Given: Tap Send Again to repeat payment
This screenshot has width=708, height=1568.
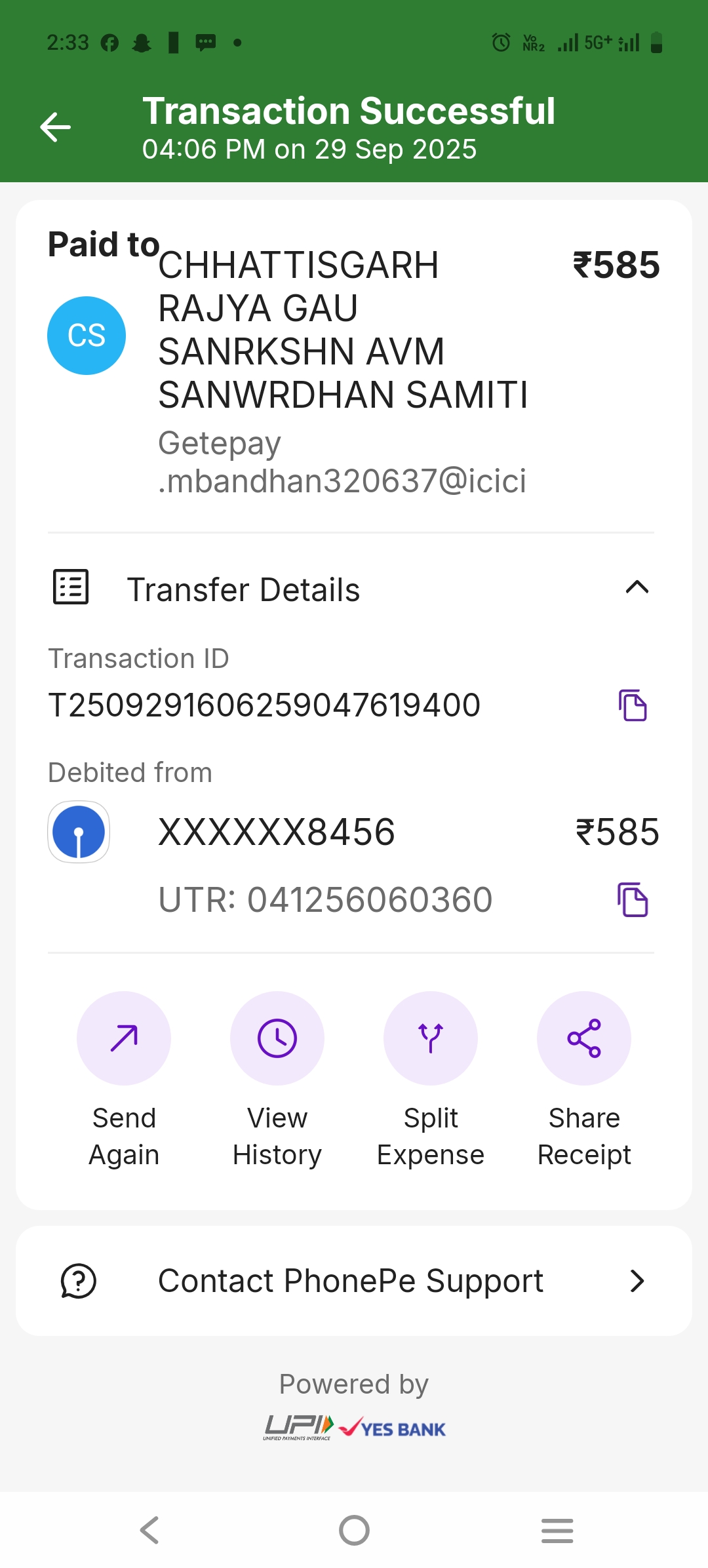Looking at the screenshot, I should click(x=124, y=1038).
